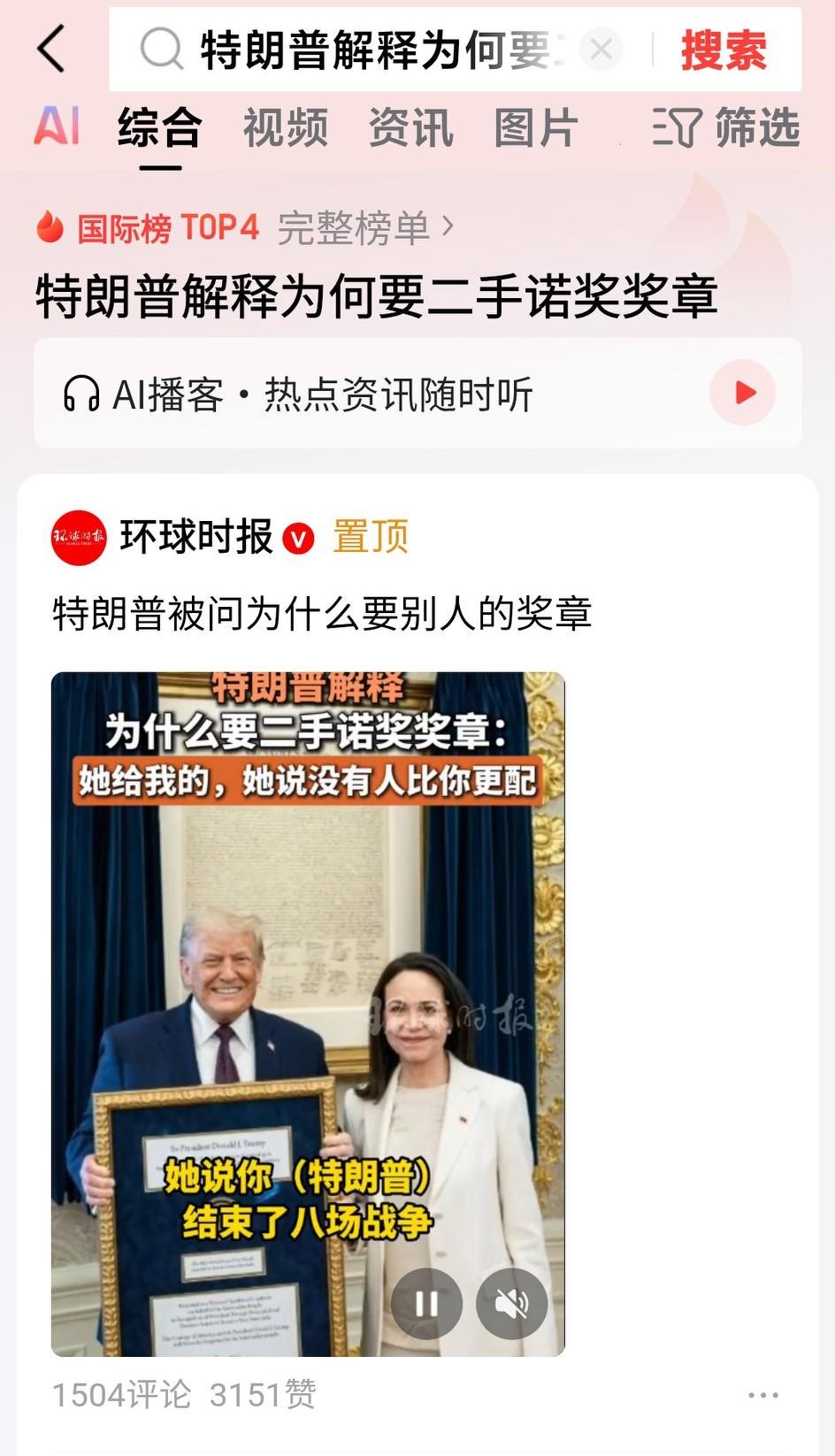Select the AI tab on the far left
The image size is (835, 1456).
point(56,126)
